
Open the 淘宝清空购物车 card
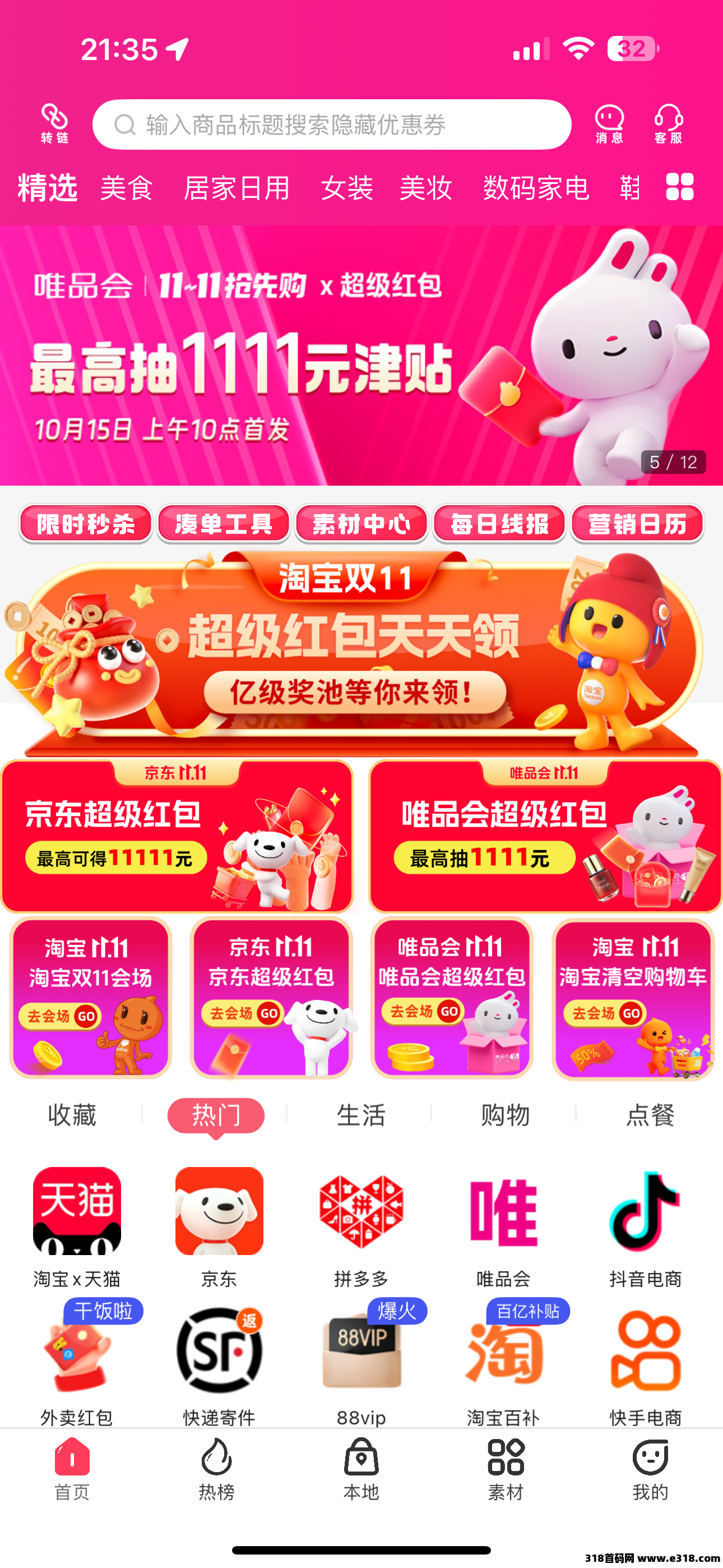coord(633,998)
